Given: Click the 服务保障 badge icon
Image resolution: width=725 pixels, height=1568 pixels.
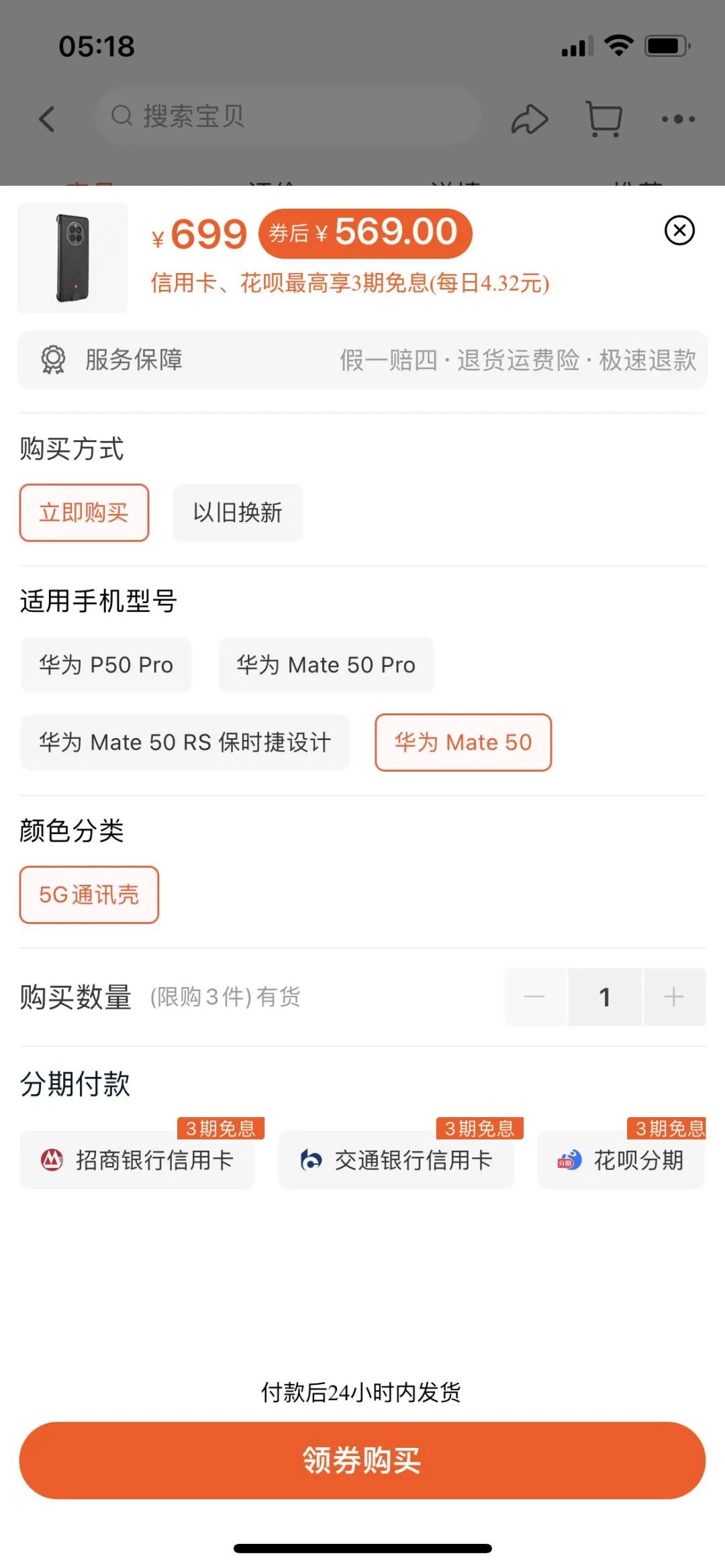Looking at the screenshot, I should [54, 360].
